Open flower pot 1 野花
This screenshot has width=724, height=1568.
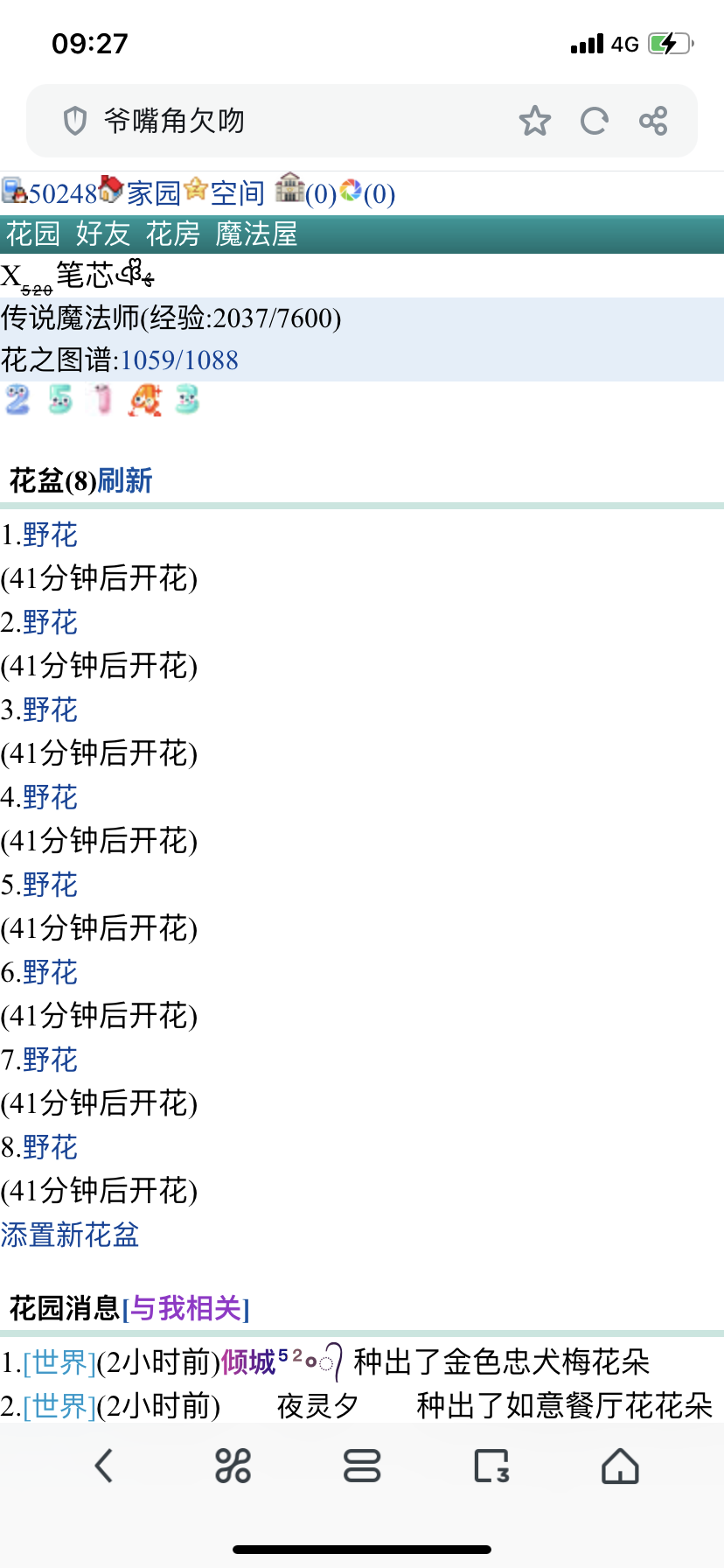click(x=50, y=535)
